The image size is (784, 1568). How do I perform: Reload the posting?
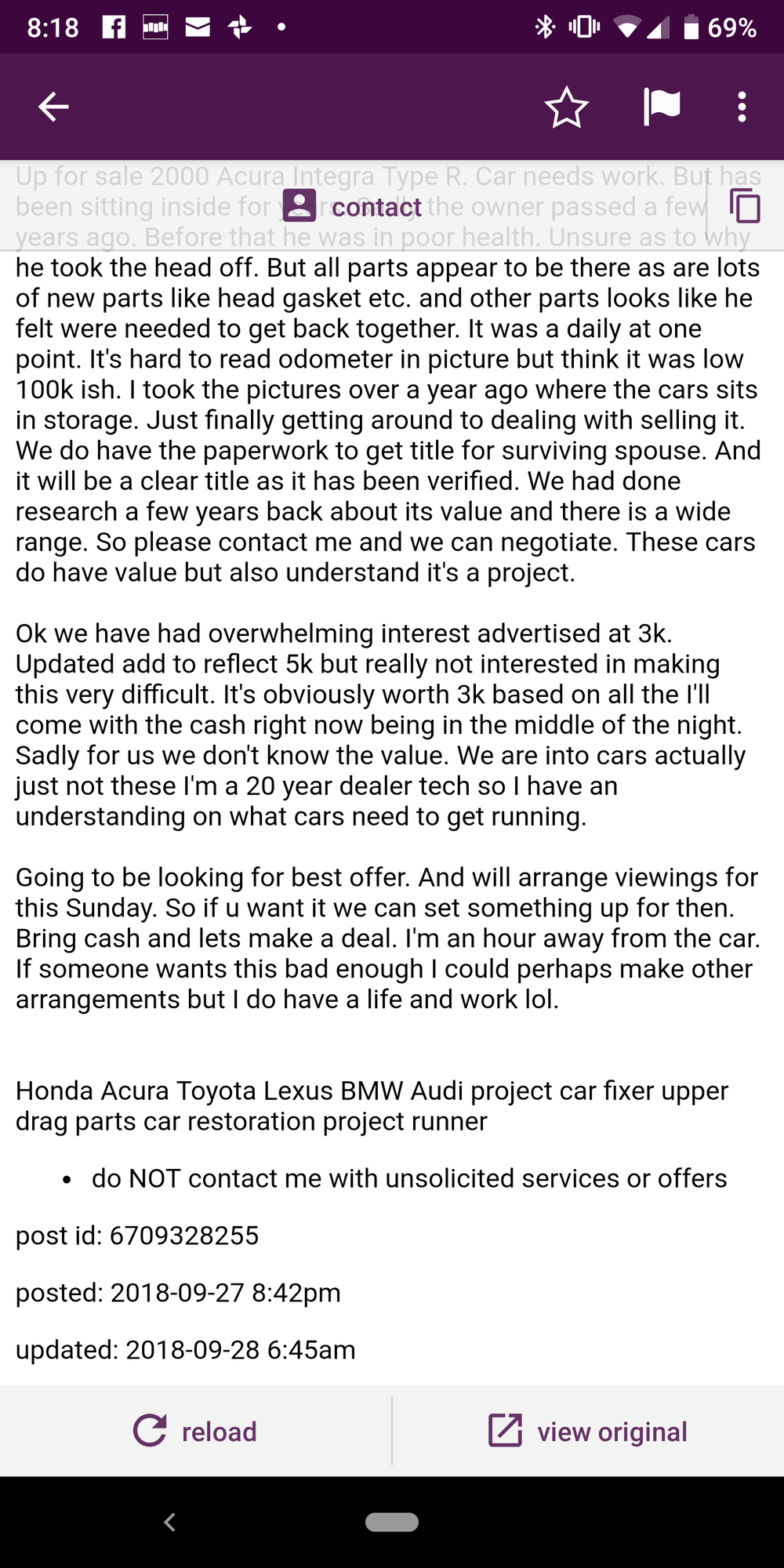[x=195, y=1431]
